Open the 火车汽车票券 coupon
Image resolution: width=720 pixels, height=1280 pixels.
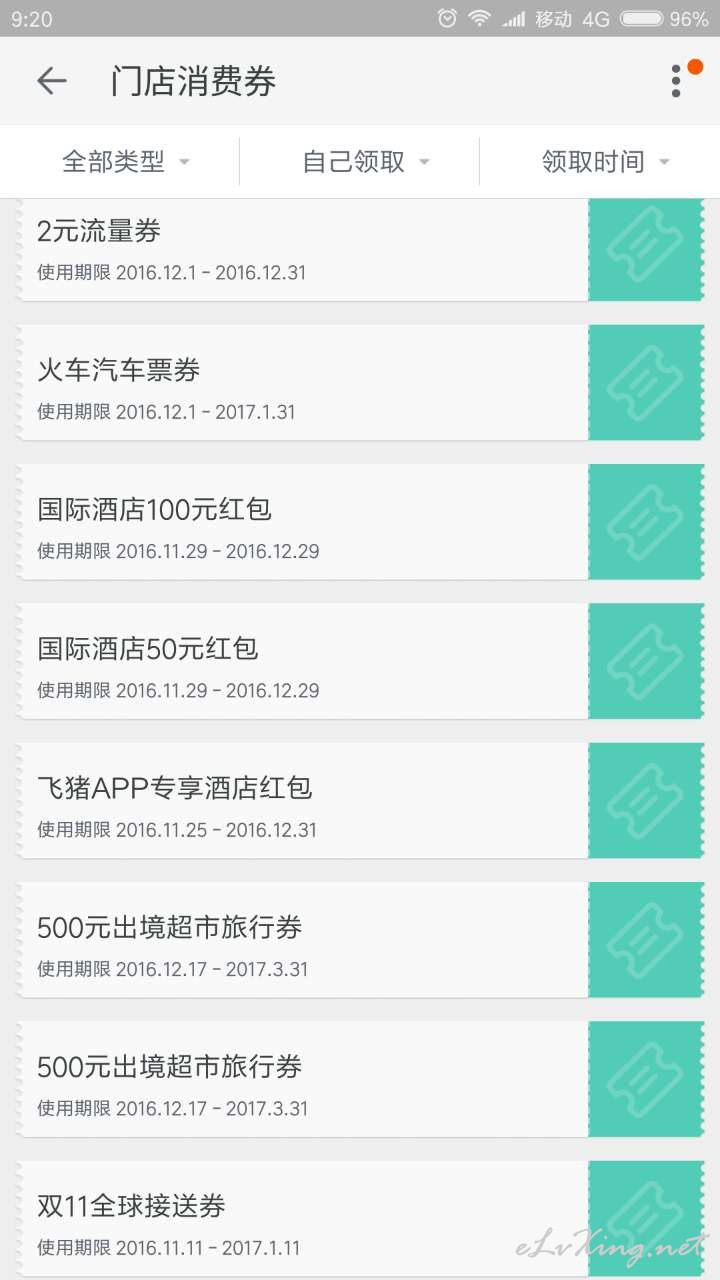(360, 382)
